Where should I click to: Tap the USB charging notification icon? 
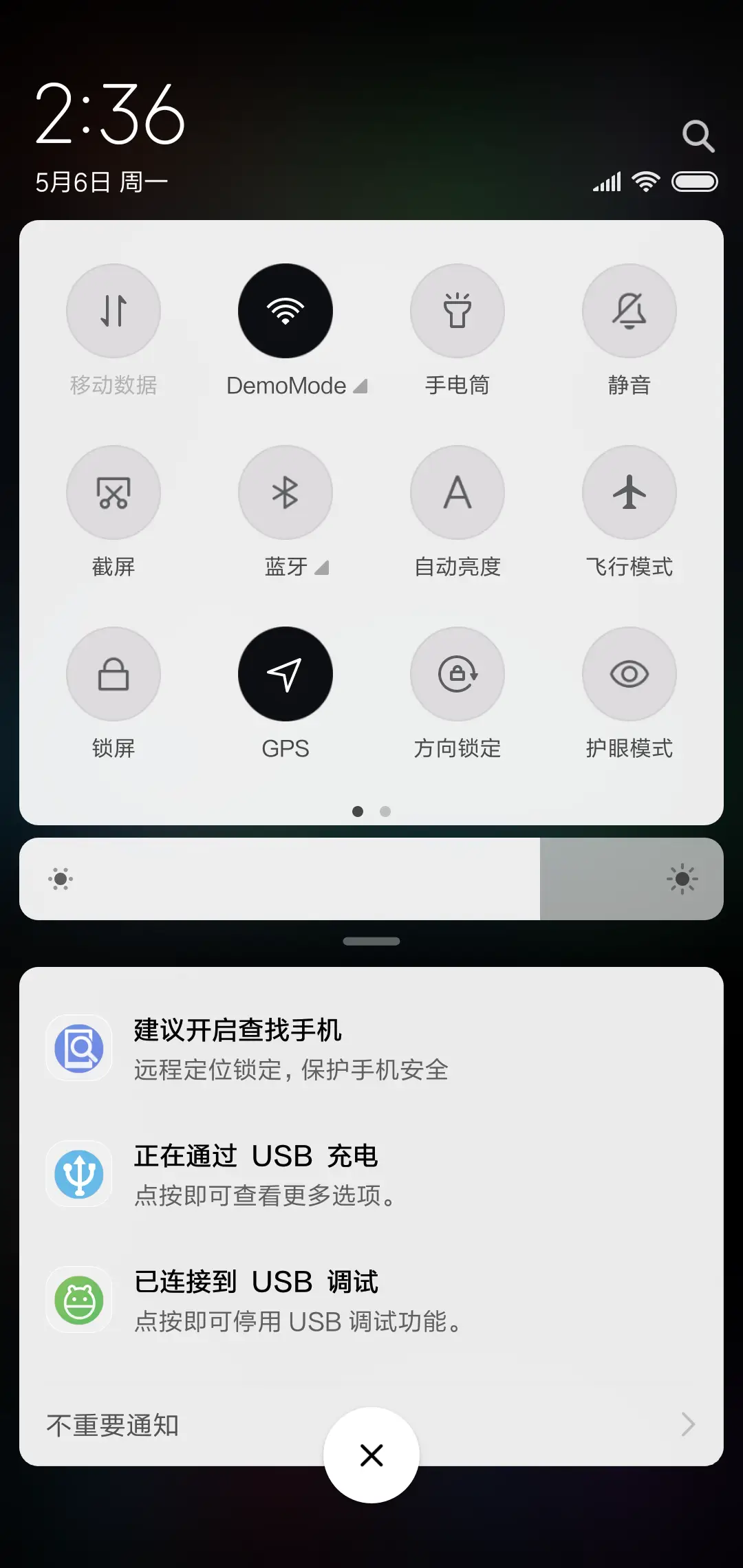click(x=78, y=1173)
